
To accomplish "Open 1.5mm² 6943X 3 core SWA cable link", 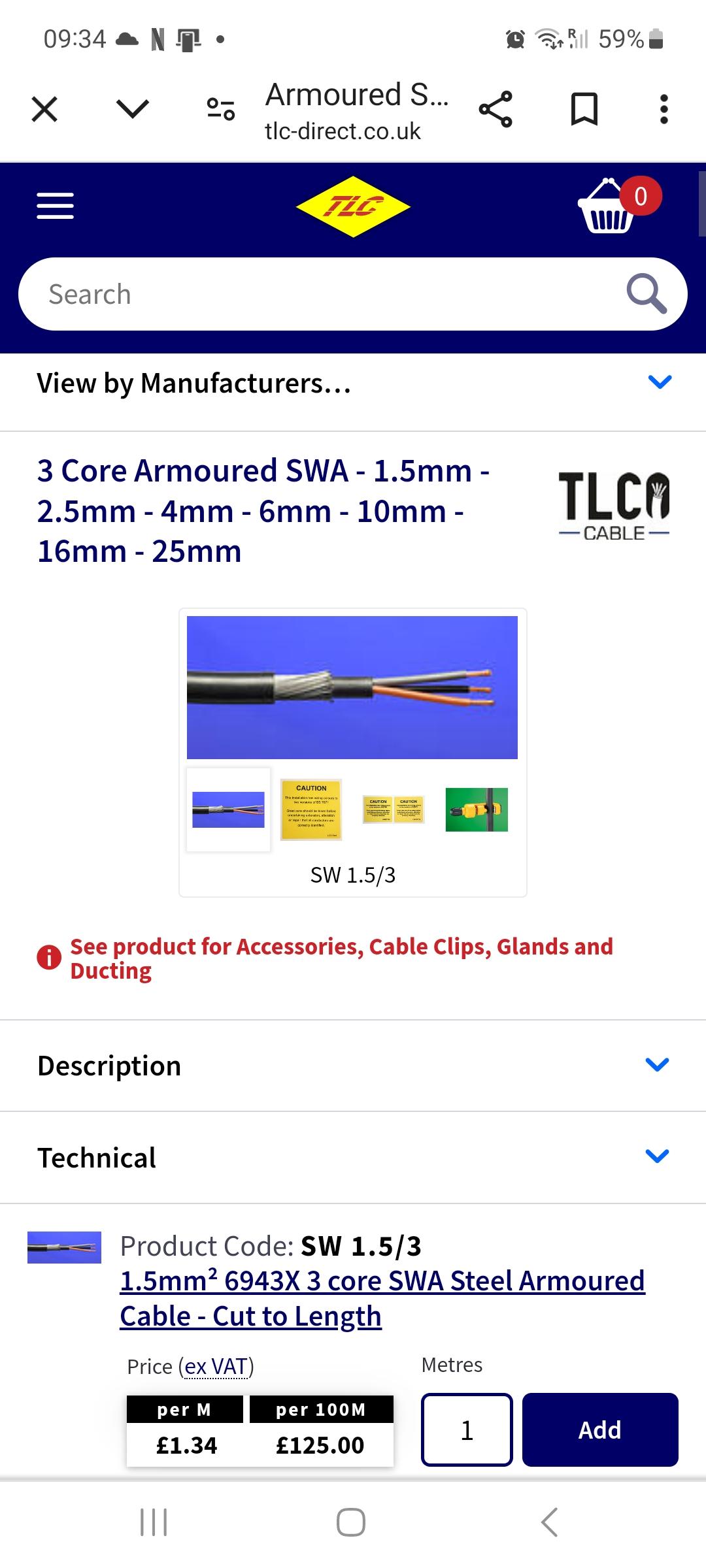I will coord(382,1298).
